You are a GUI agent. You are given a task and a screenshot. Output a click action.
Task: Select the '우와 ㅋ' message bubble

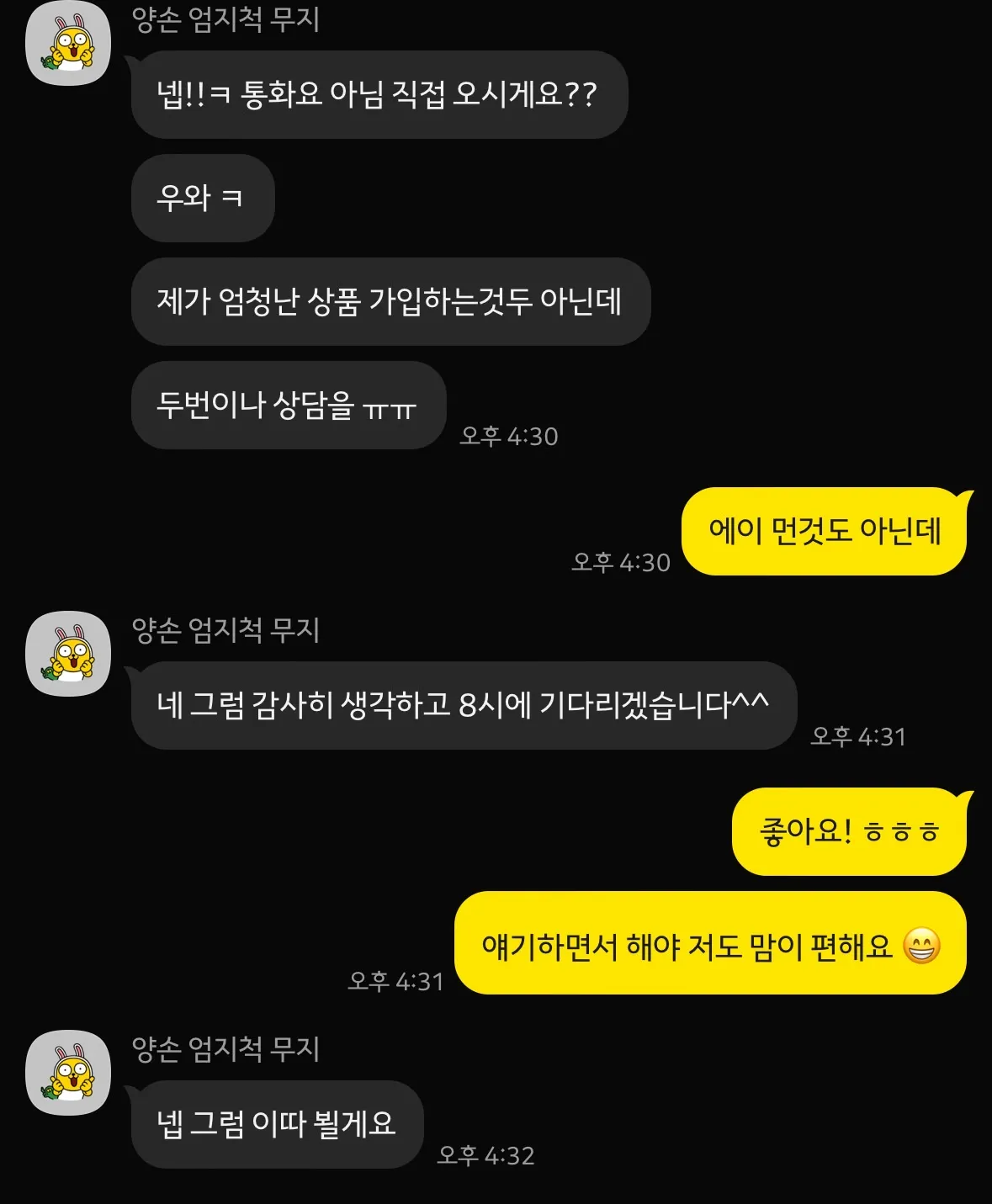coord(202,199)
